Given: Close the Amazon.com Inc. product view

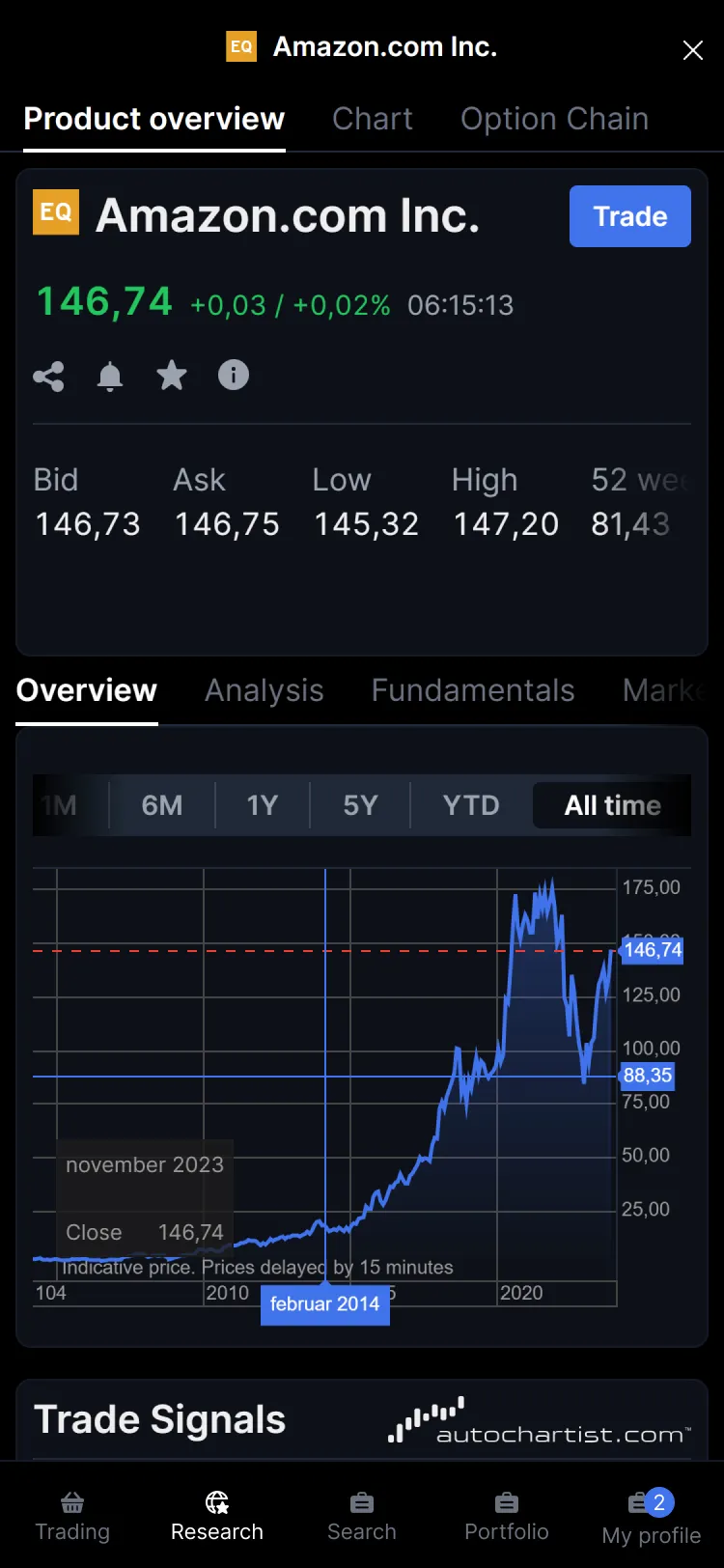Looking at the screenshot, I should coord(692,50).
